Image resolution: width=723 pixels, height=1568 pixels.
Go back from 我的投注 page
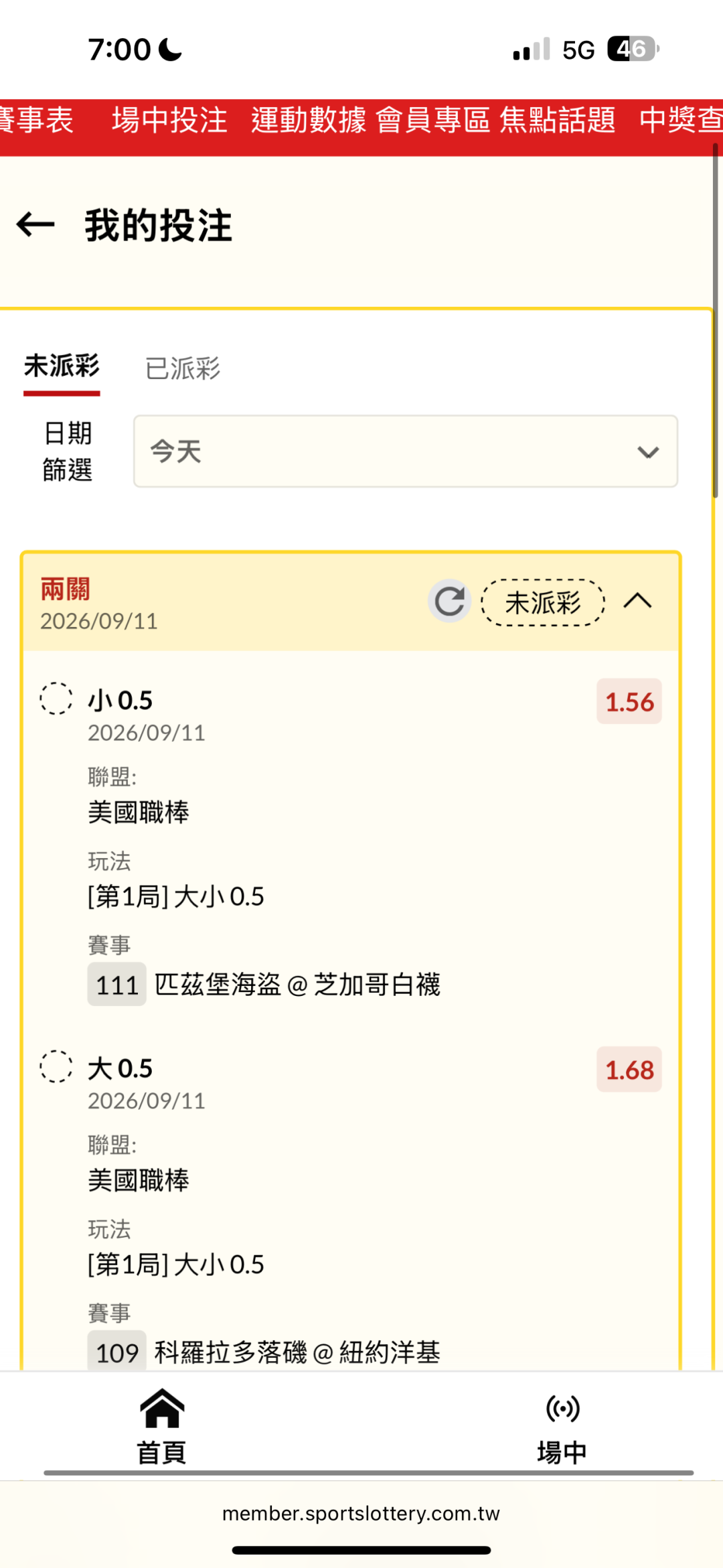click(35, 224)
